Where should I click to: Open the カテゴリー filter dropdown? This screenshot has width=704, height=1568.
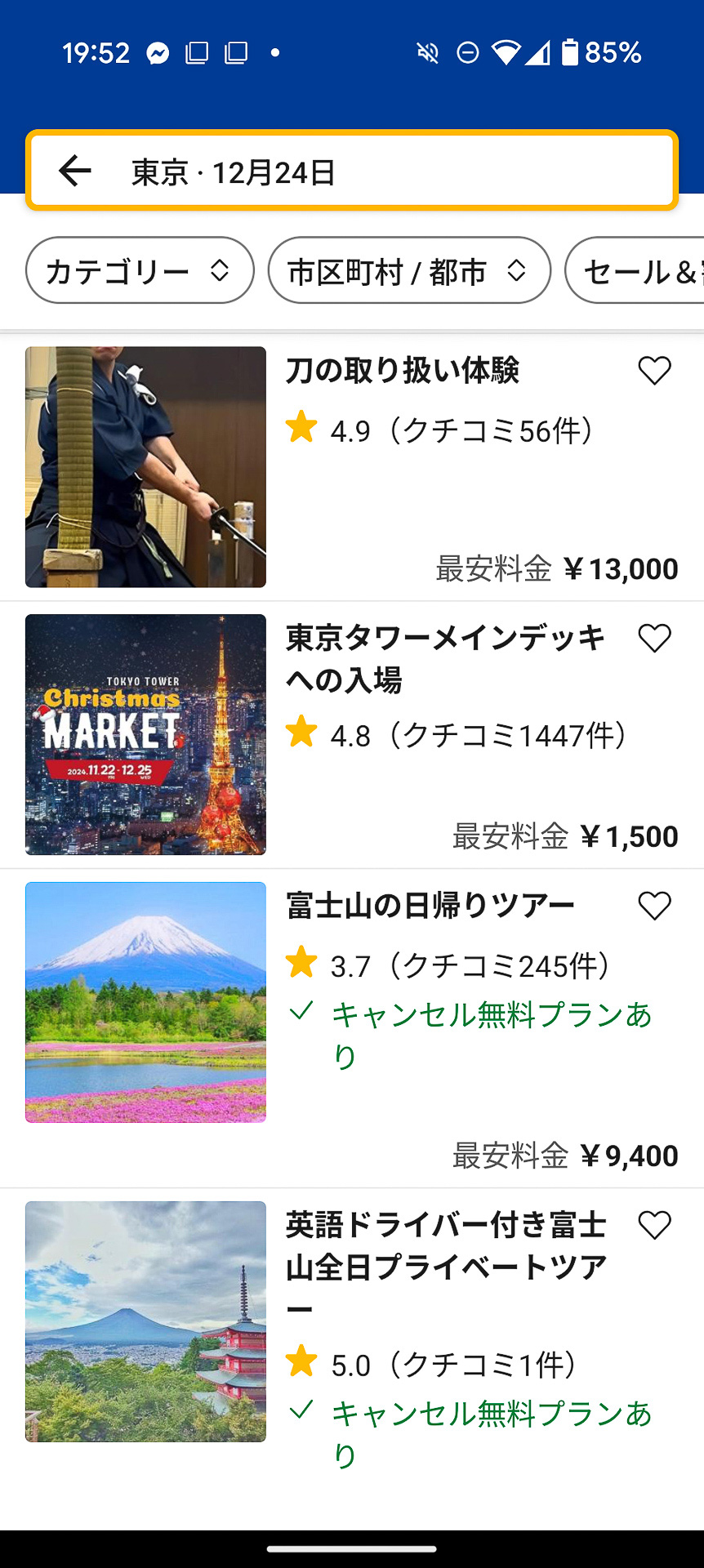[x=139, y=270]
